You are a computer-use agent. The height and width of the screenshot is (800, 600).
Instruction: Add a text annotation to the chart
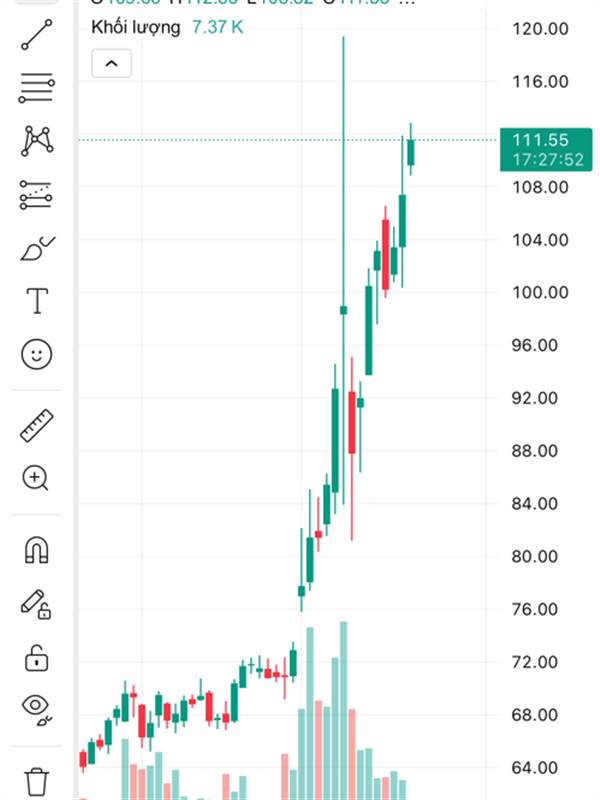37,301
